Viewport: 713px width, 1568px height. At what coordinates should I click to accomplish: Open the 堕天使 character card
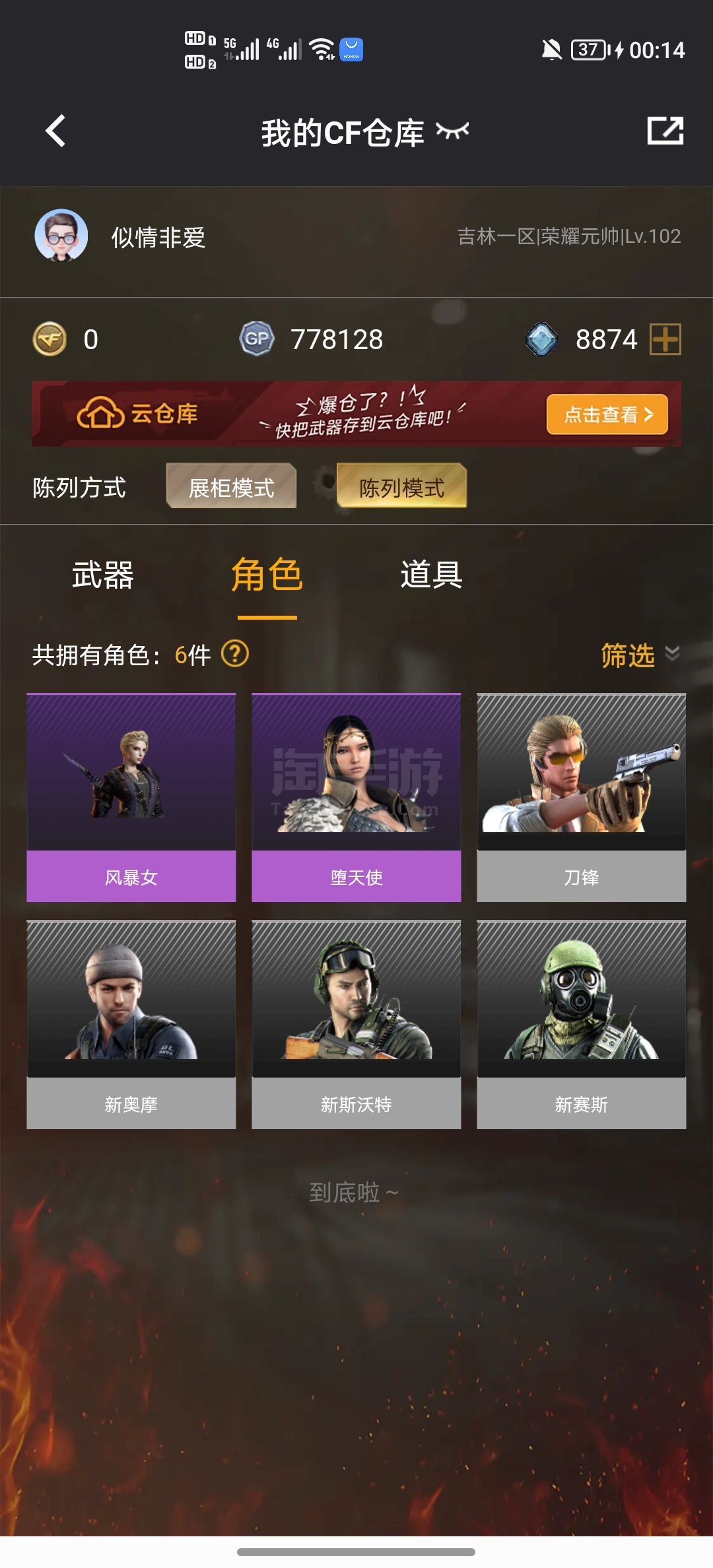coord(356,797)
